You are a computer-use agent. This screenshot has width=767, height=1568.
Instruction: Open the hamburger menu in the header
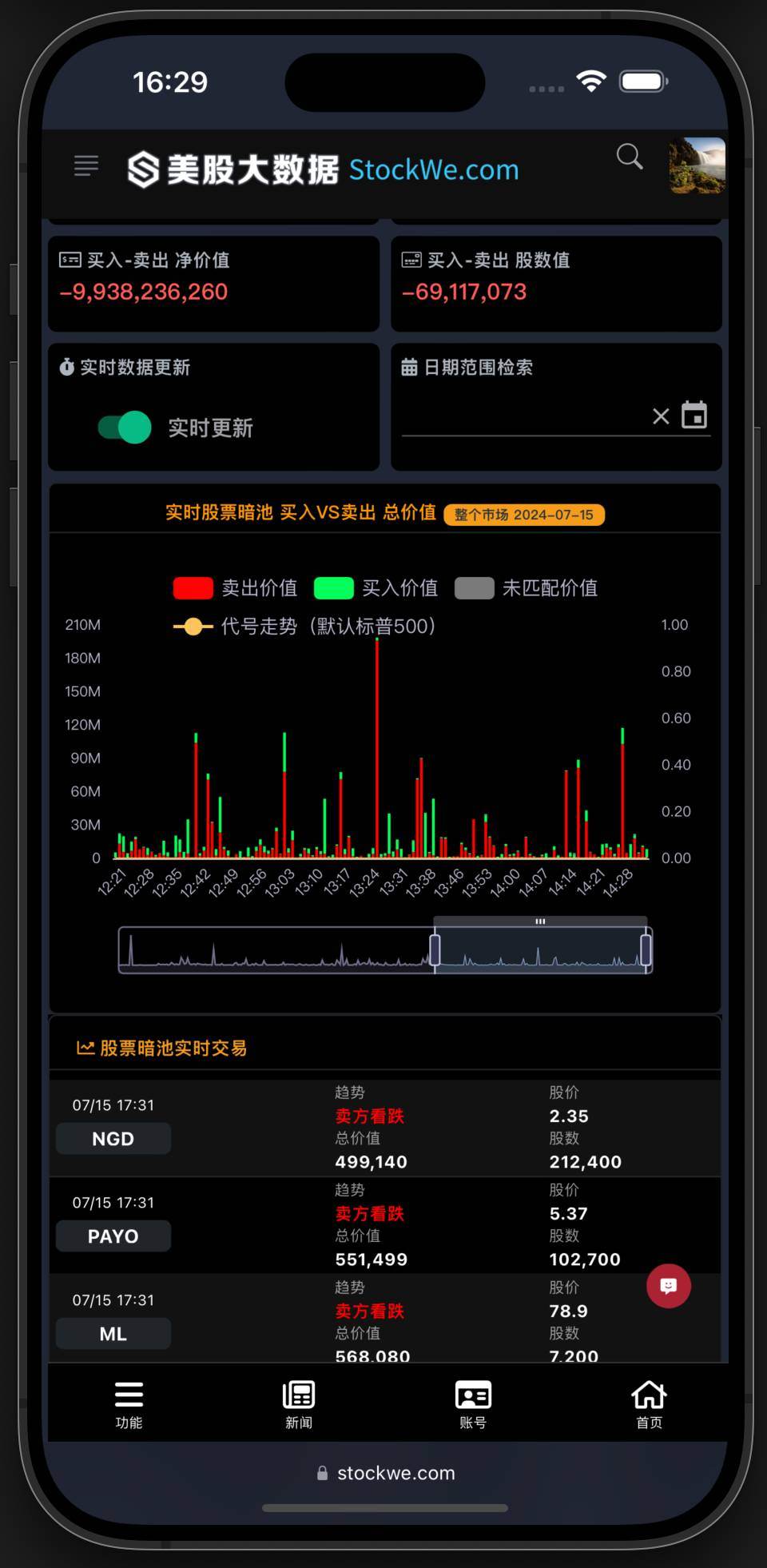tap(86, 166)
